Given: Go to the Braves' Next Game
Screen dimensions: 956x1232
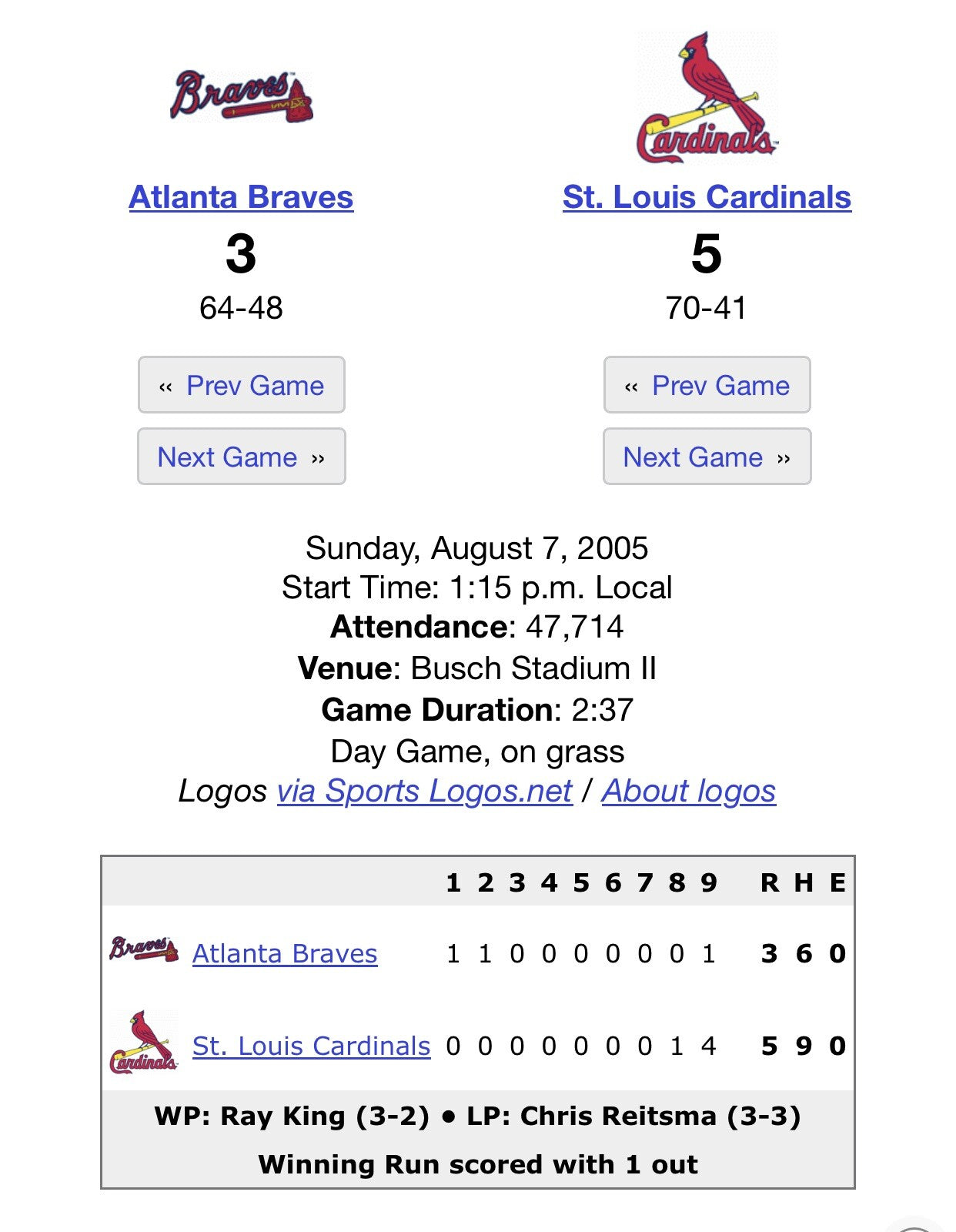Looking at the screenshot, I should pos(241,457).
